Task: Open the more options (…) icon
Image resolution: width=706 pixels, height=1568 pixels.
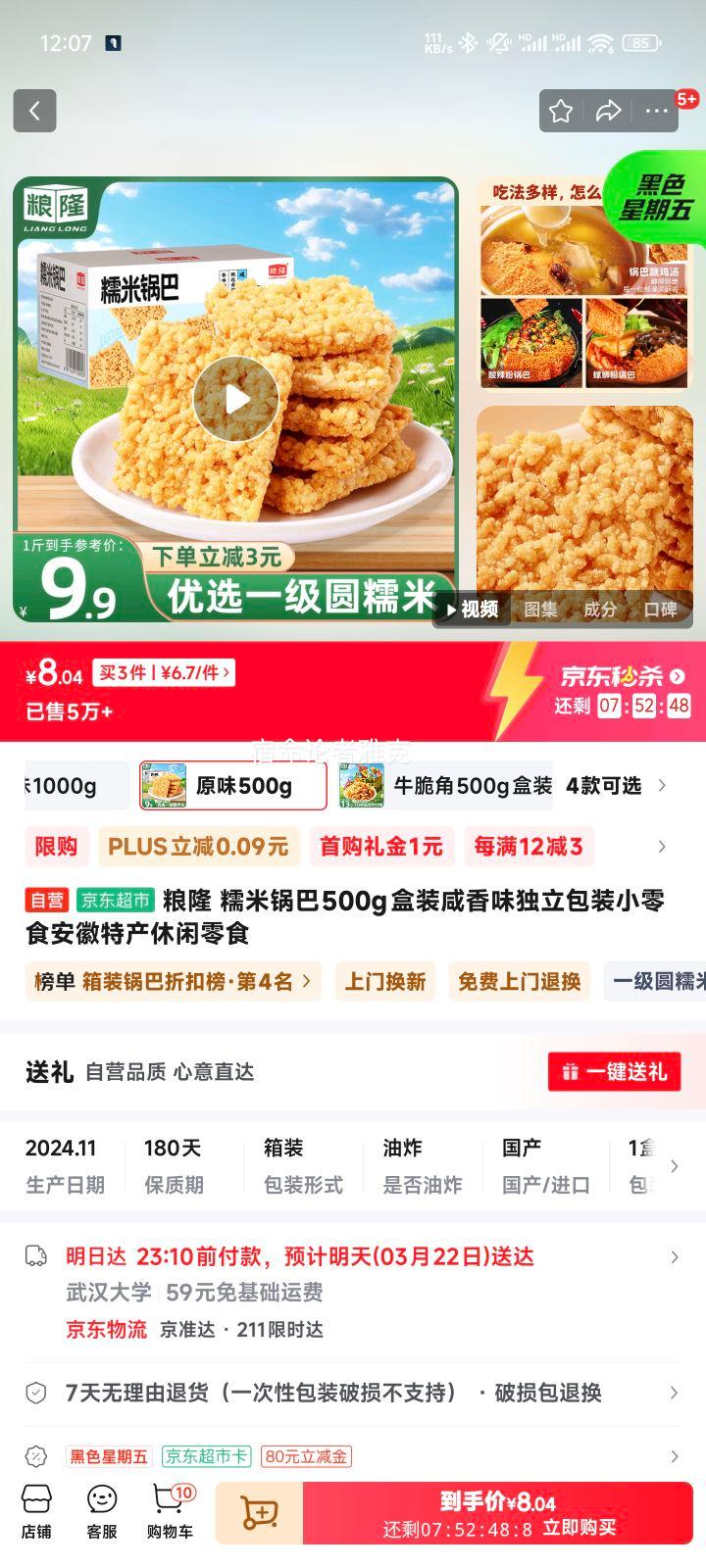Action: (655, 111)
